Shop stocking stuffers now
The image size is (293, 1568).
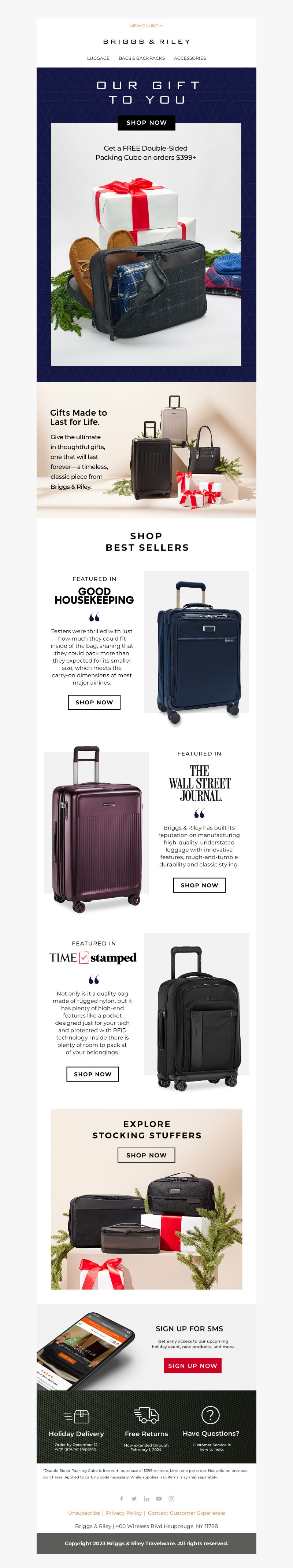146,1155
